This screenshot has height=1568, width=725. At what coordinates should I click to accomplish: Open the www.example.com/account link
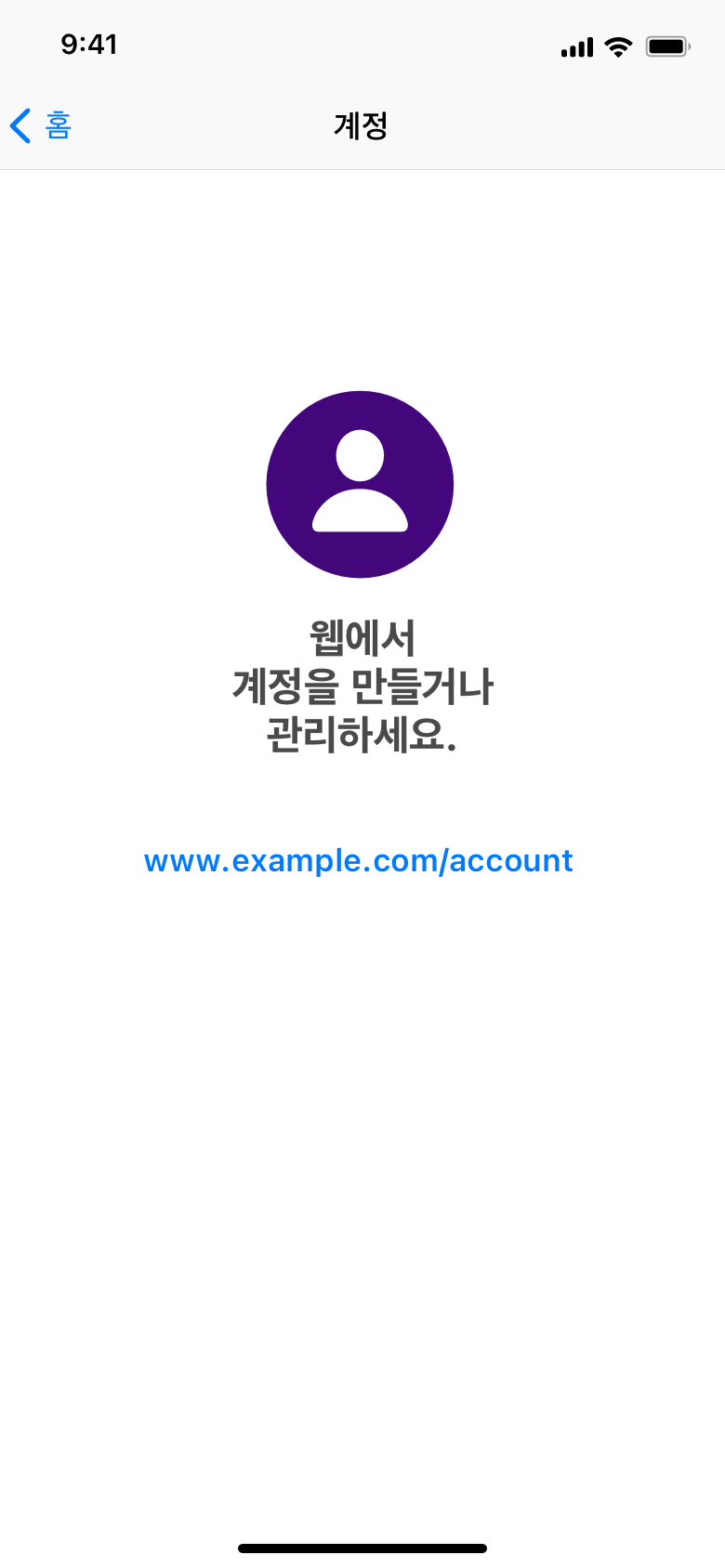tap(358, 861)
